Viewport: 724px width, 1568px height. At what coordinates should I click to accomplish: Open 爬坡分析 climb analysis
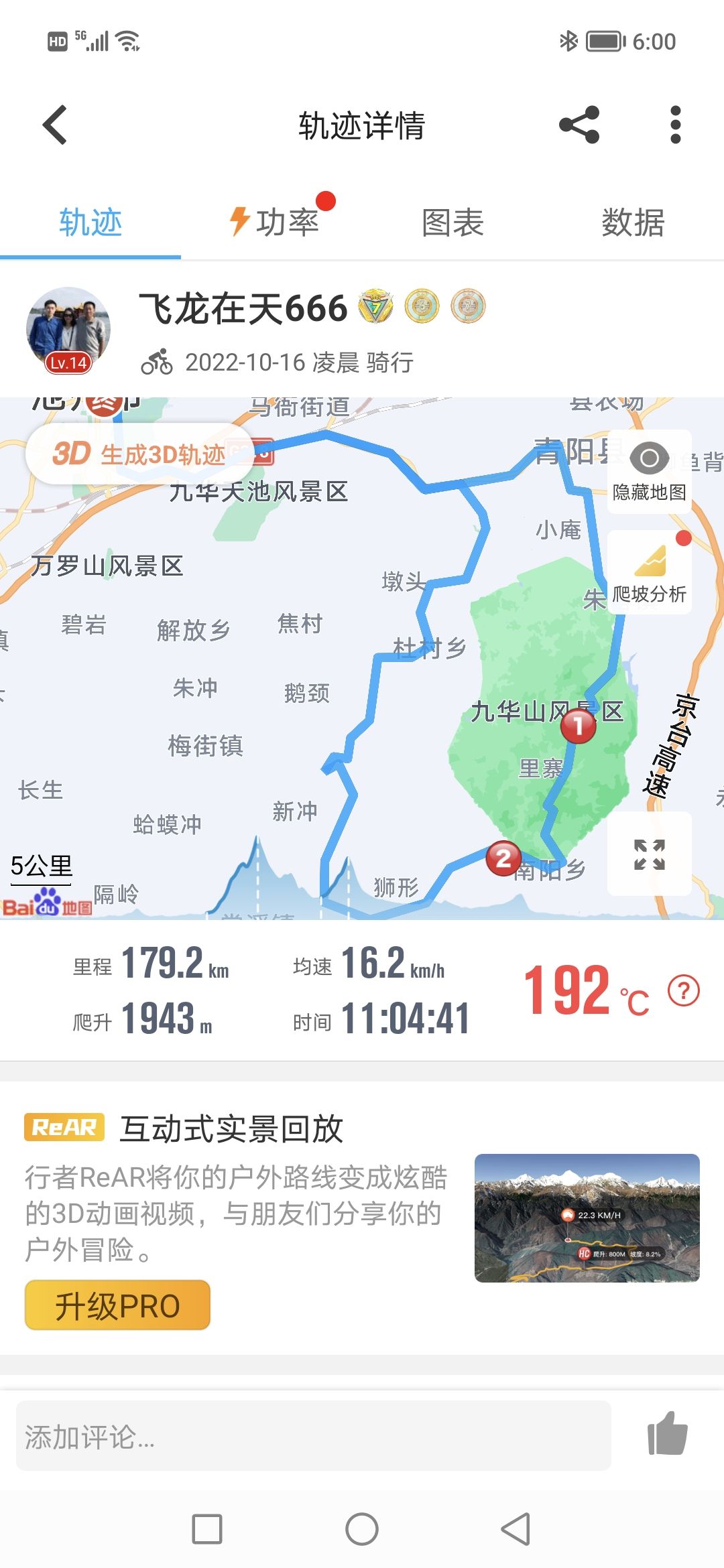(649, 572)
